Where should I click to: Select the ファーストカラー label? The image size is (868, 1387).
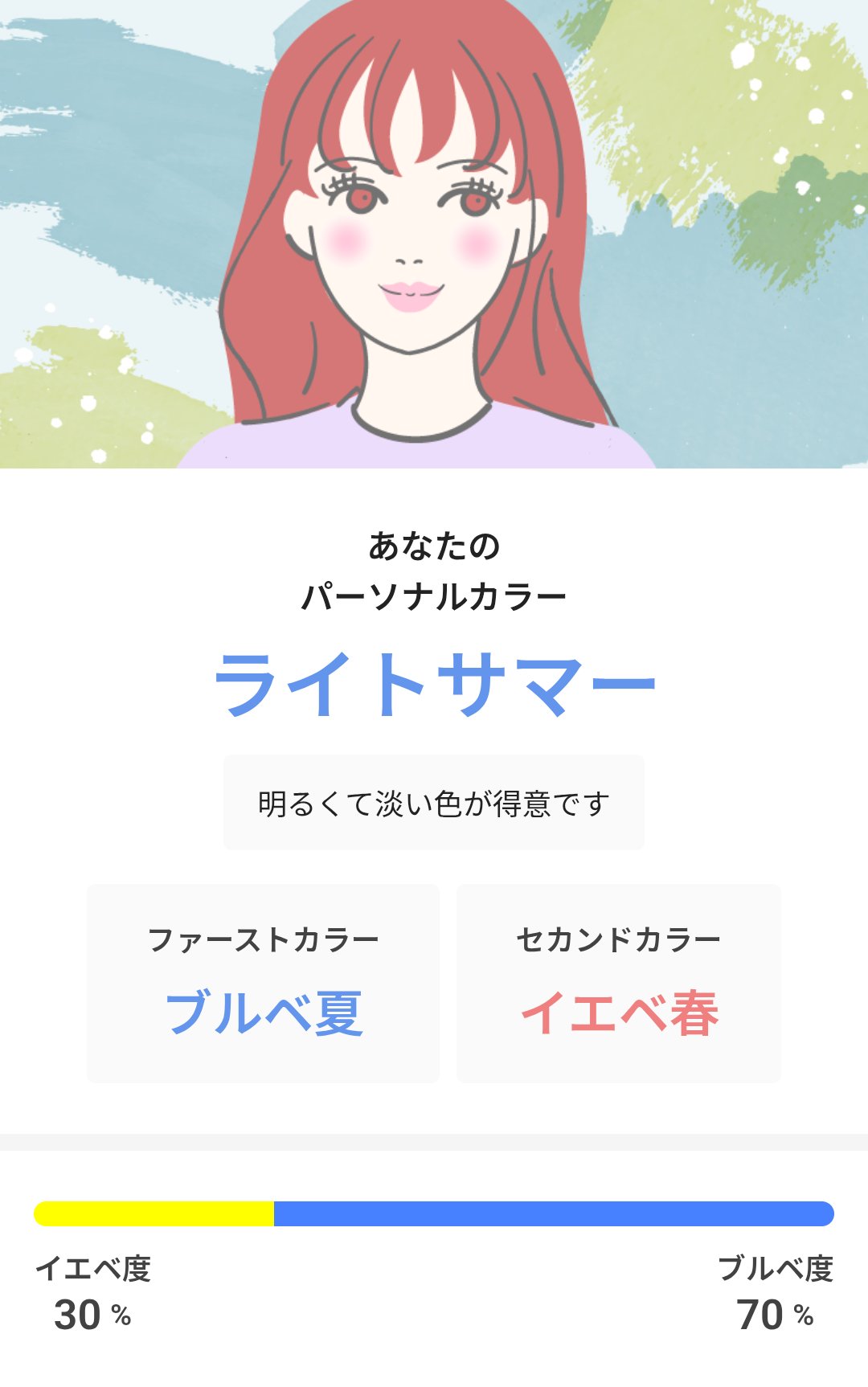(x=264, y=936)
